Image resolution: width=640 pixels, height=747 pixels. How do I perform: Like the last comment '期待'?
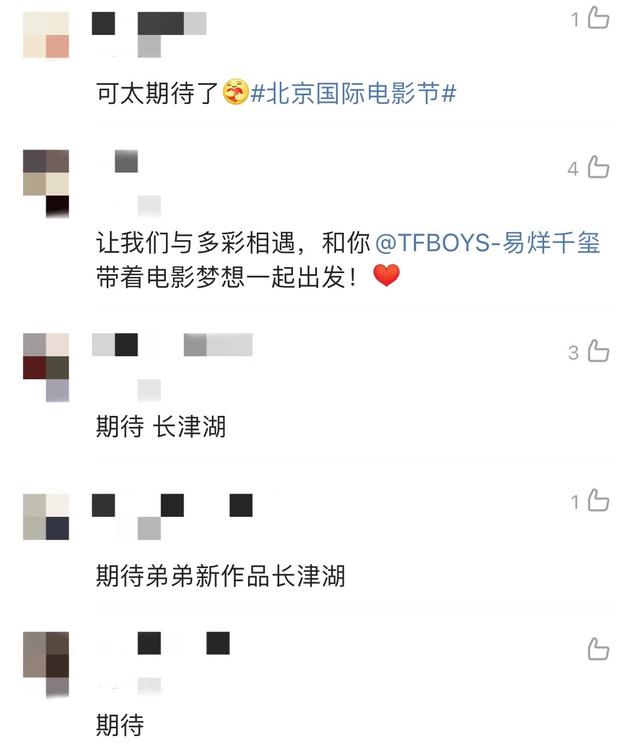[598, 649]
